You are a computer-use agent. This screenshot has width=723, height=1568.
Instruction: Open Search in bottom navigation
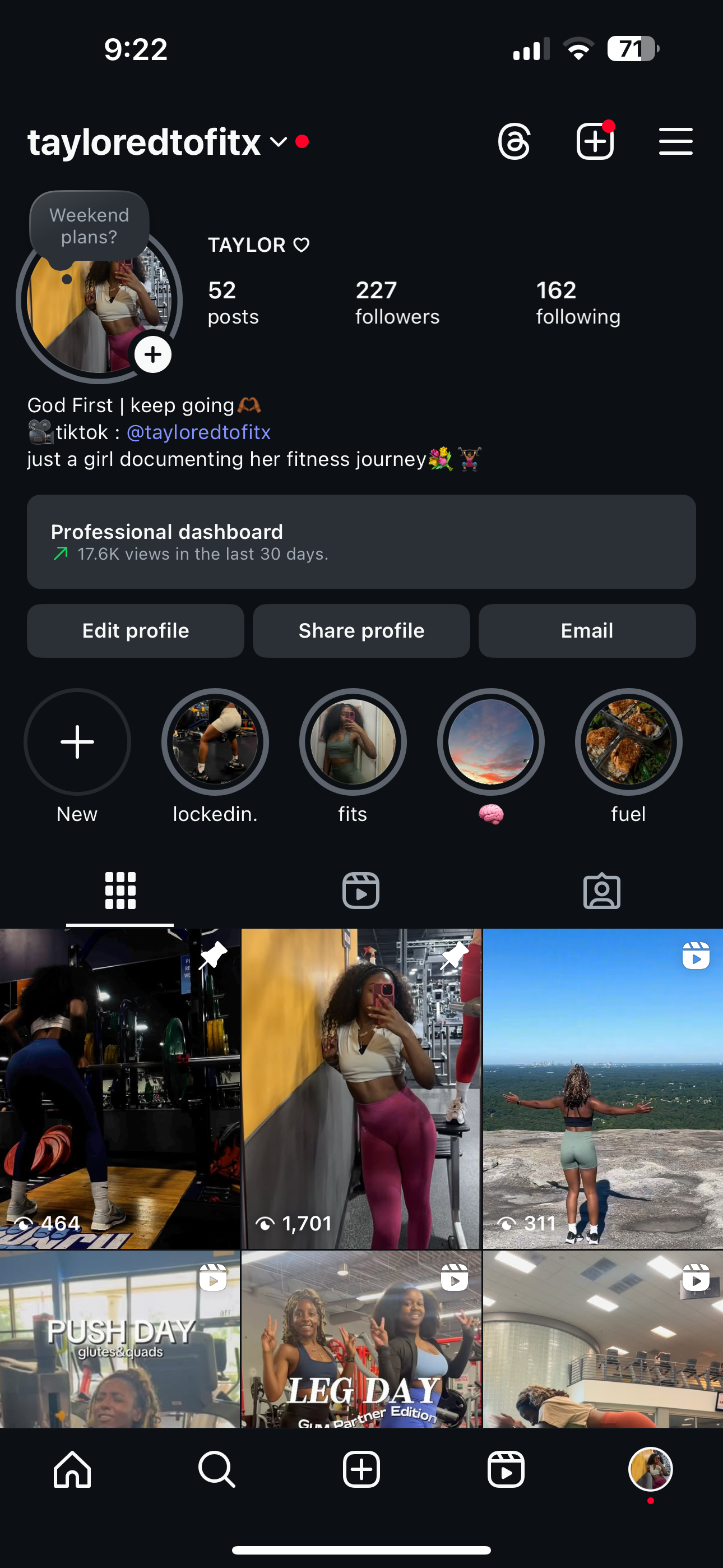(x=217, y=1469)
